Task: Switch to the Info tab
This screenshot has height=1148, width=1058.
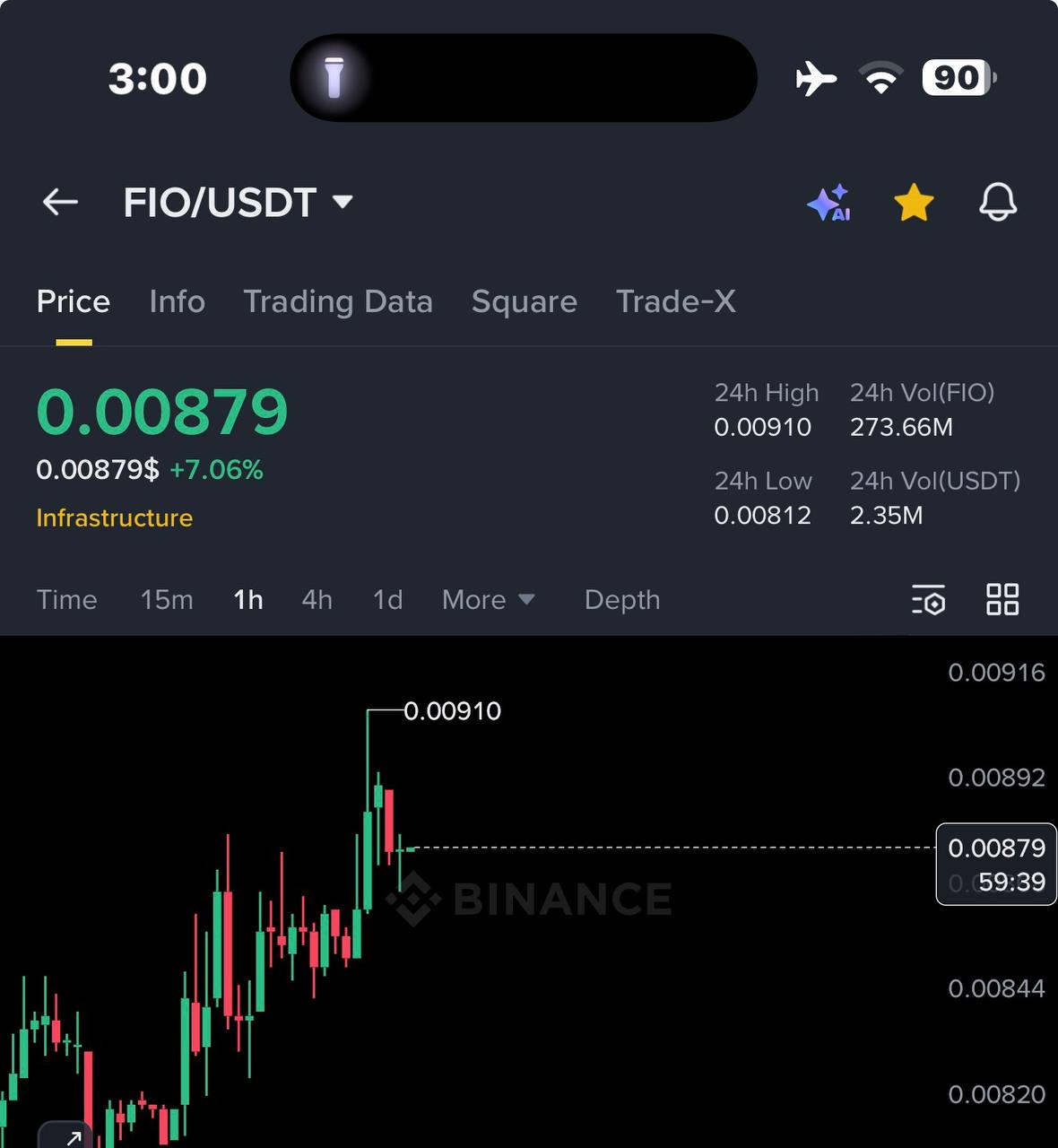Action: 177,301
